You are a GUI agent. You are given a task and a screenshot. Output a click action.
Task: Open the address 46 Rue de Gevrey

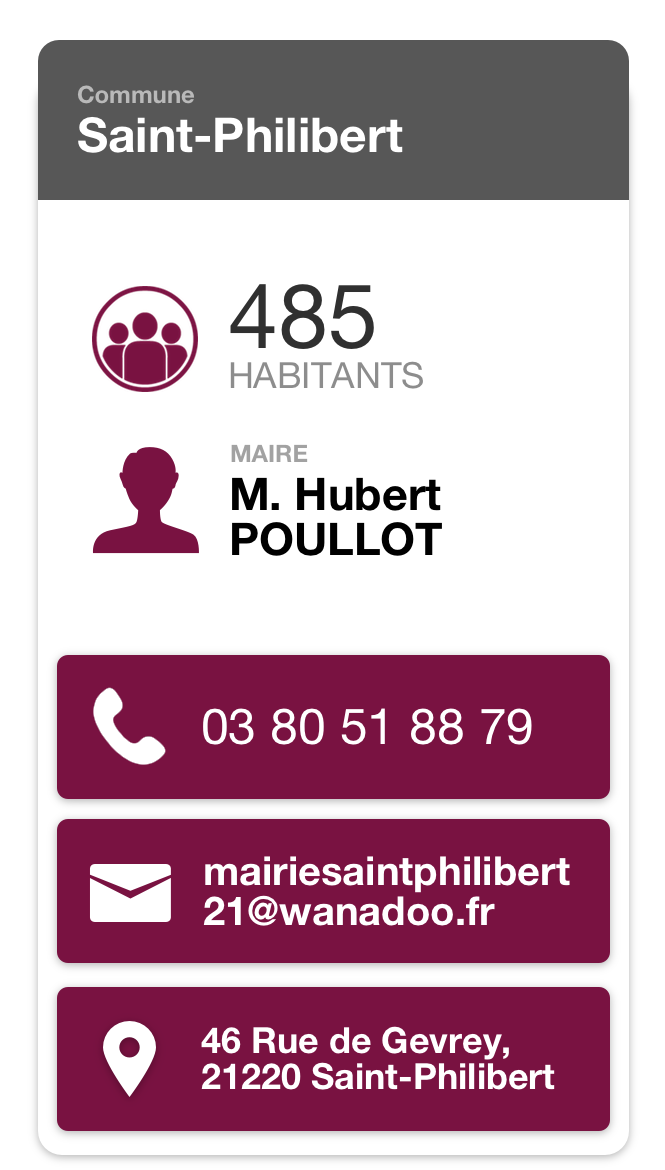[333, 1059]
